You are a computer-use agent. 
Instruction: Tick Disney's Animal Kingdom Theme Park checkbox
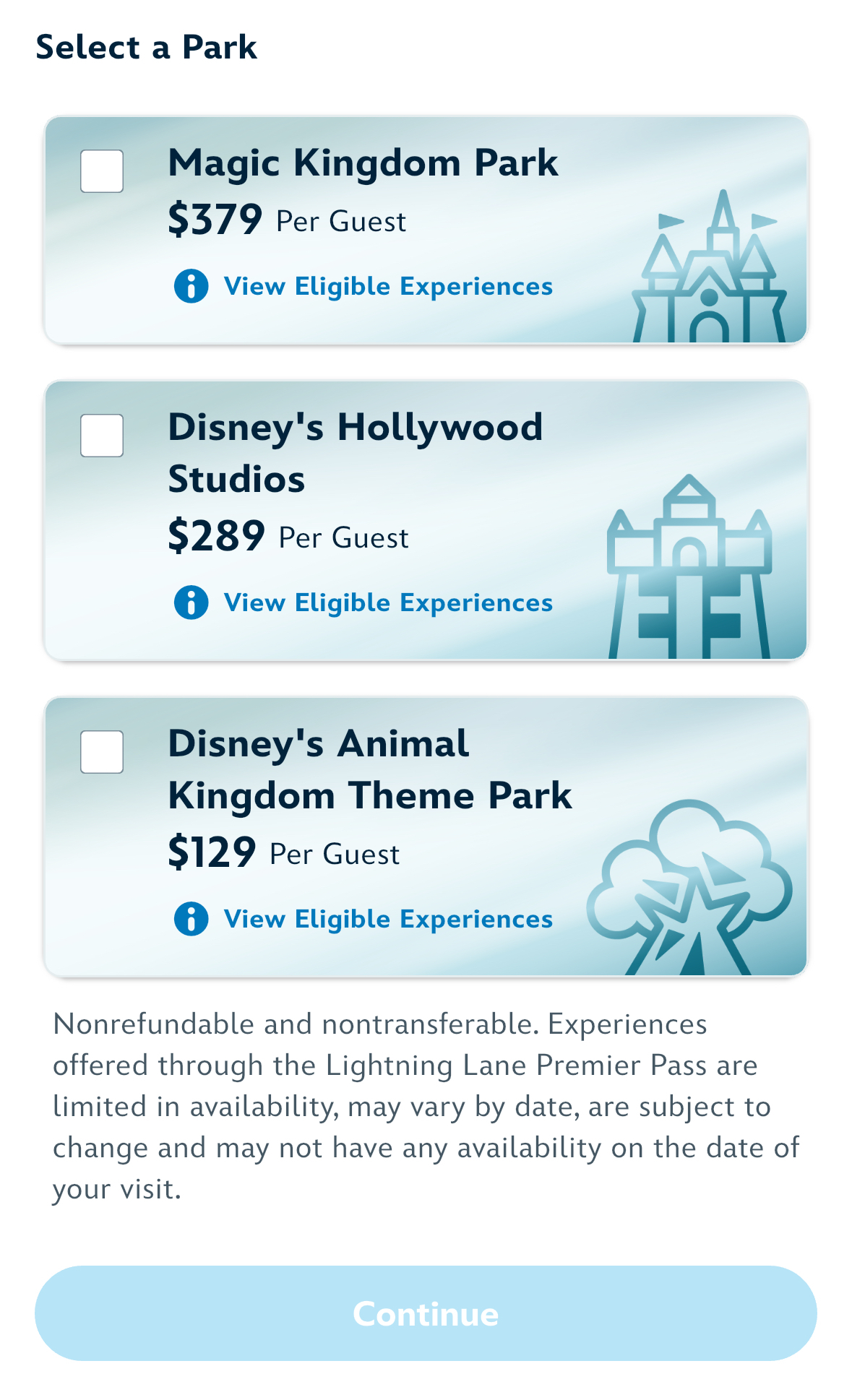[x=102, y=752]
